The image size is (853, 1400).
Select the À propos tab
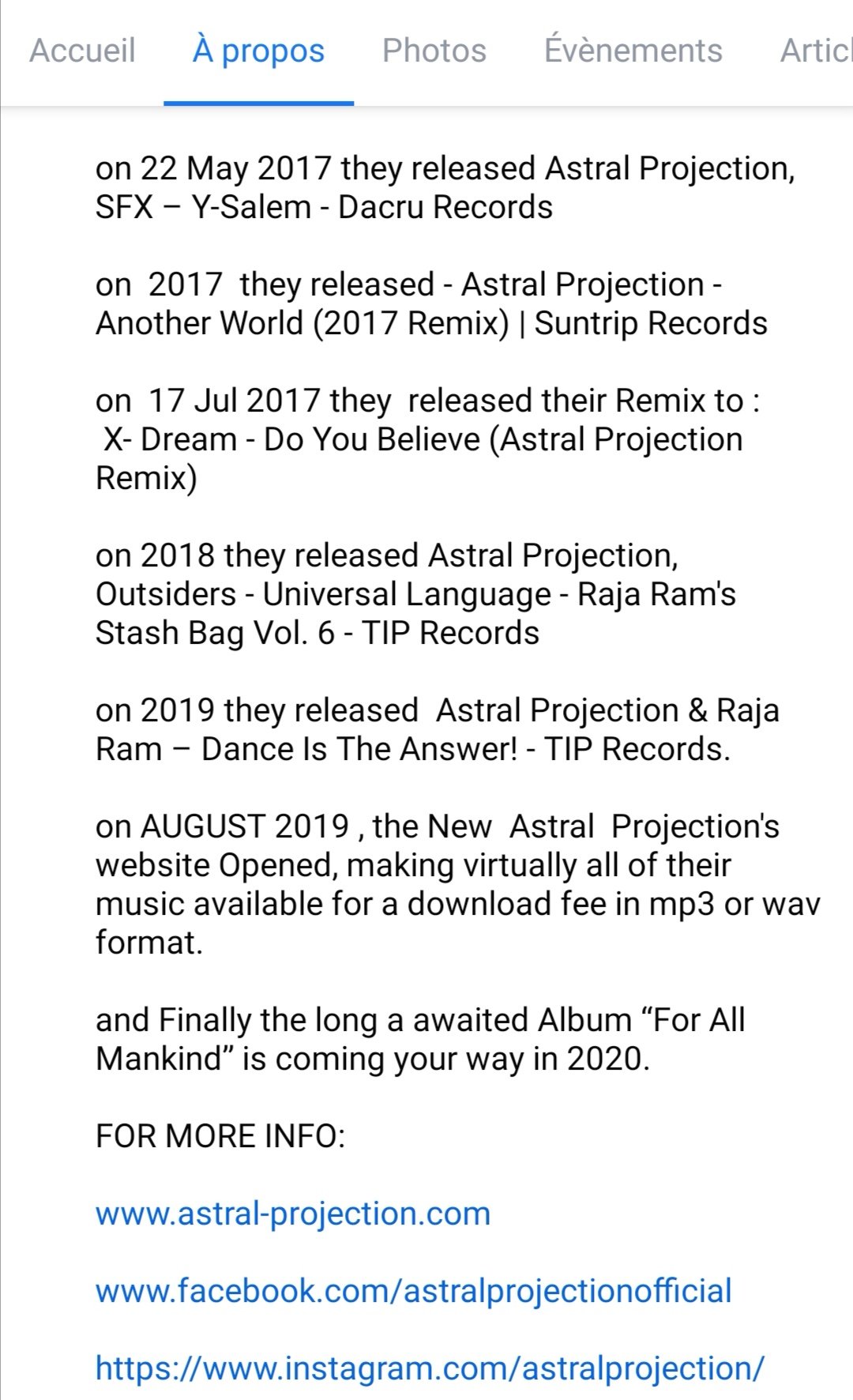(x=258, y=51)
